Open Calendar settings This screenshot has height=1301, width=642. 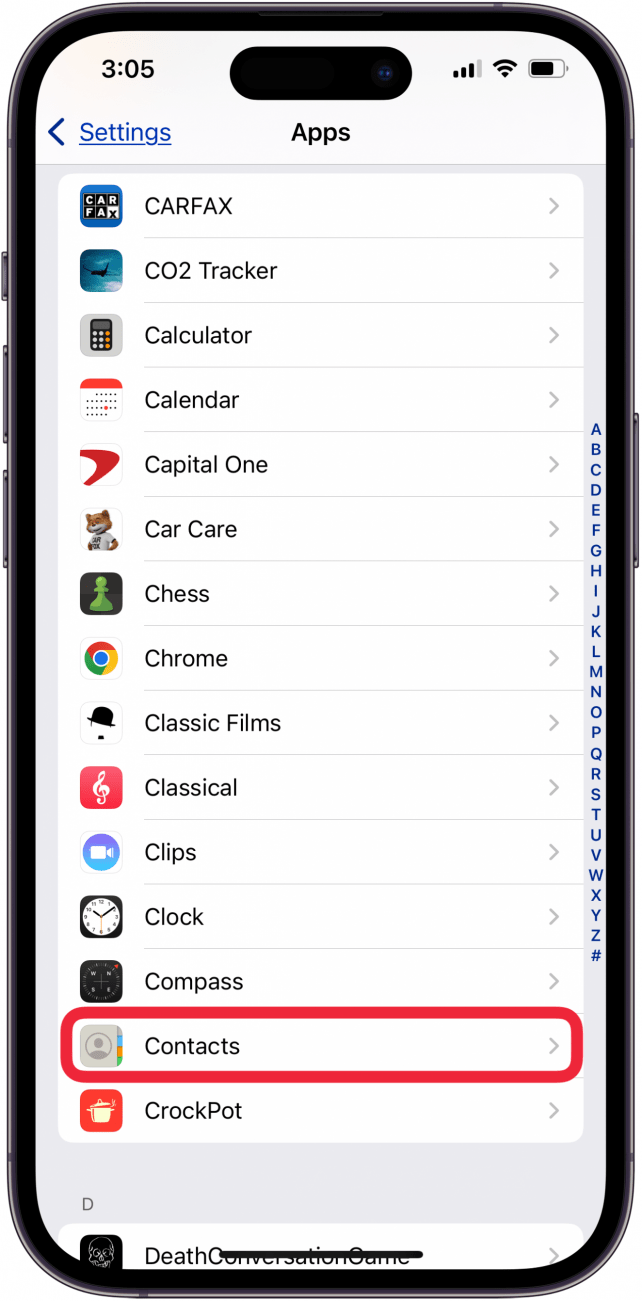320,400
